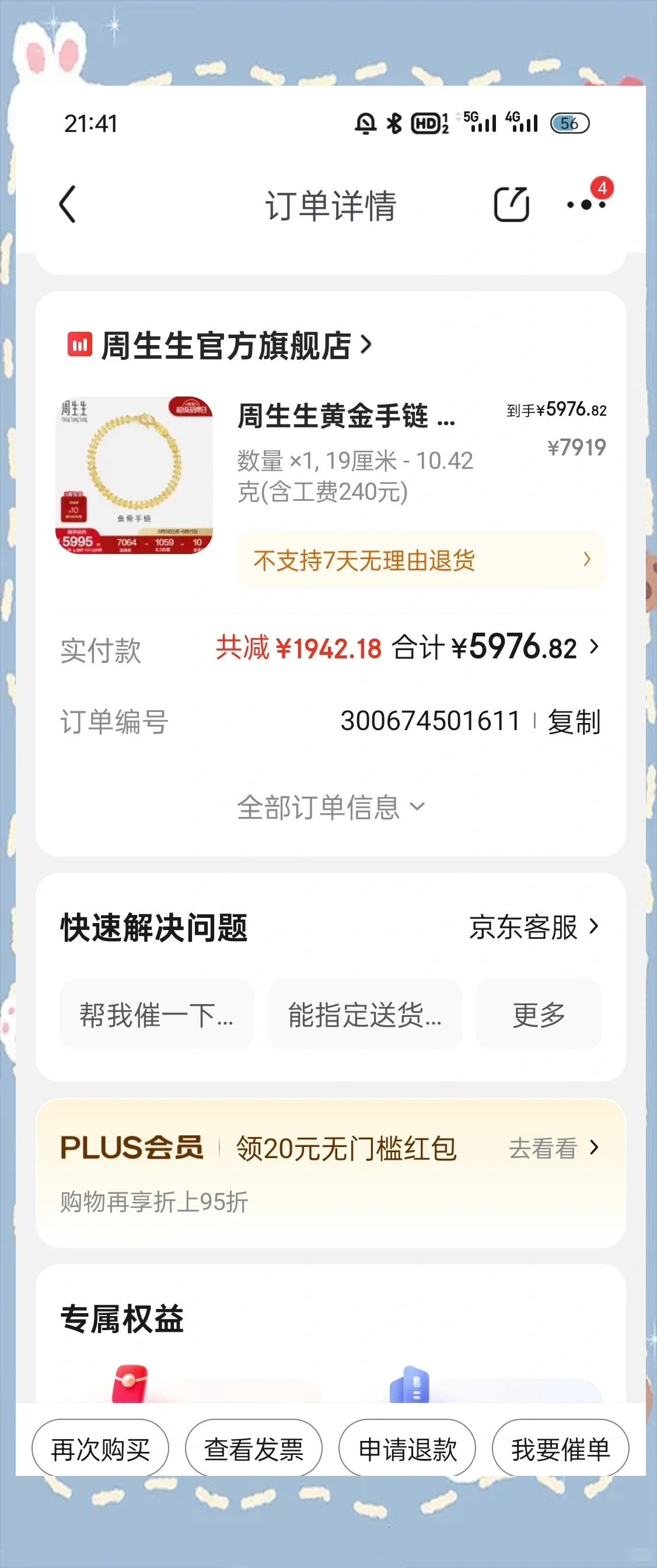
Task: Tap the back arrow to leave order details
Action: 67,205
